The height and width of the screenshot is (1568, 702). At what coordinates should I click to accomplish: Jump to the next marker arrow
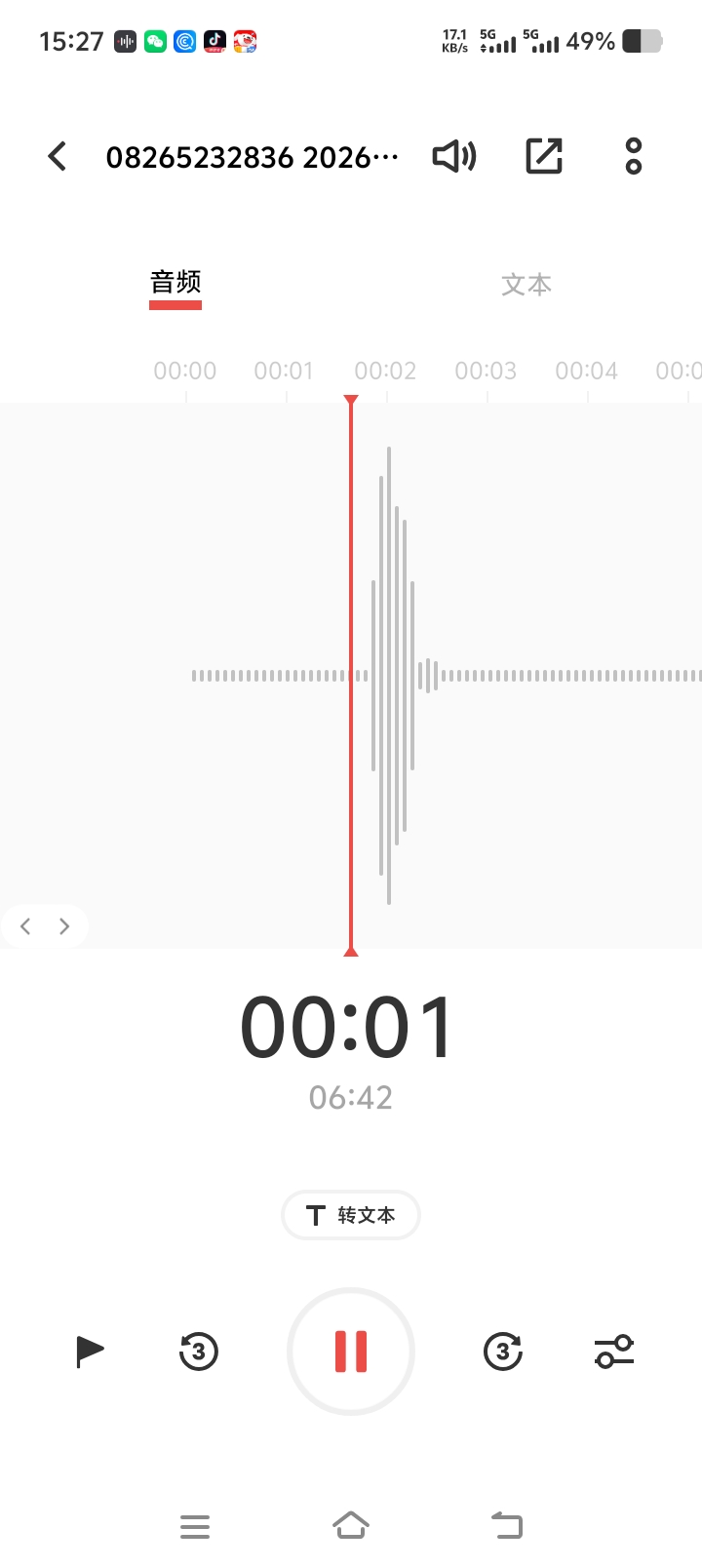click(x=64, y=926)
